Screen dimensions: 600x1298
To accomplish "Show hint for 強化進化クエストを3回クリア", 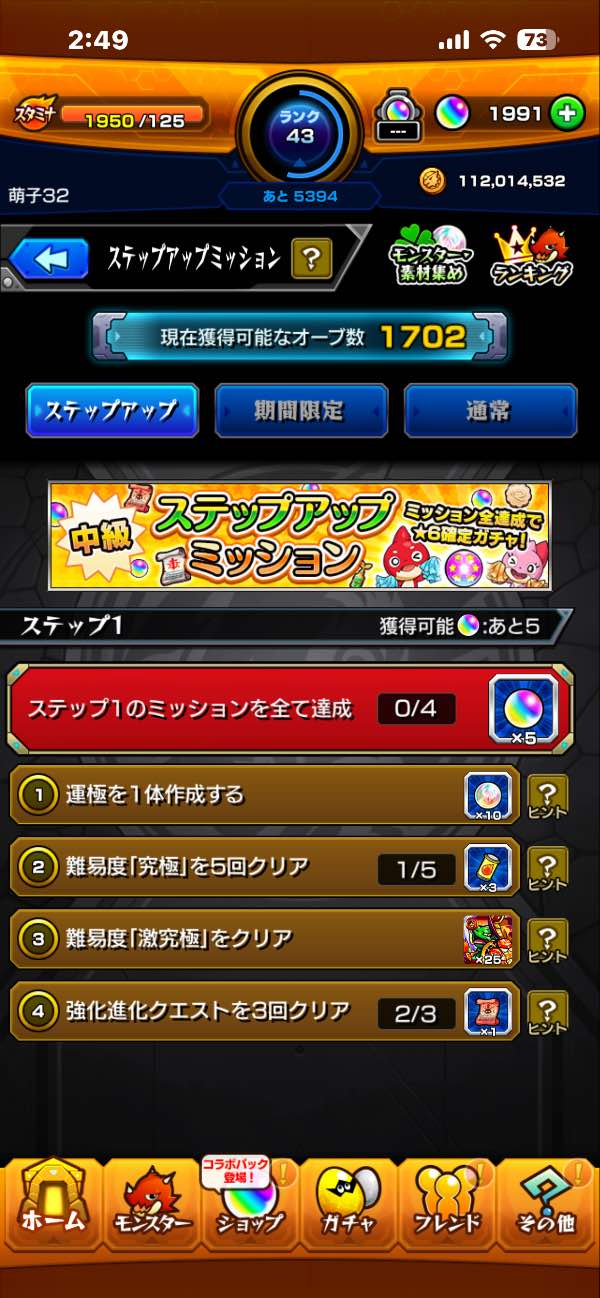I will coord(548,1012).
